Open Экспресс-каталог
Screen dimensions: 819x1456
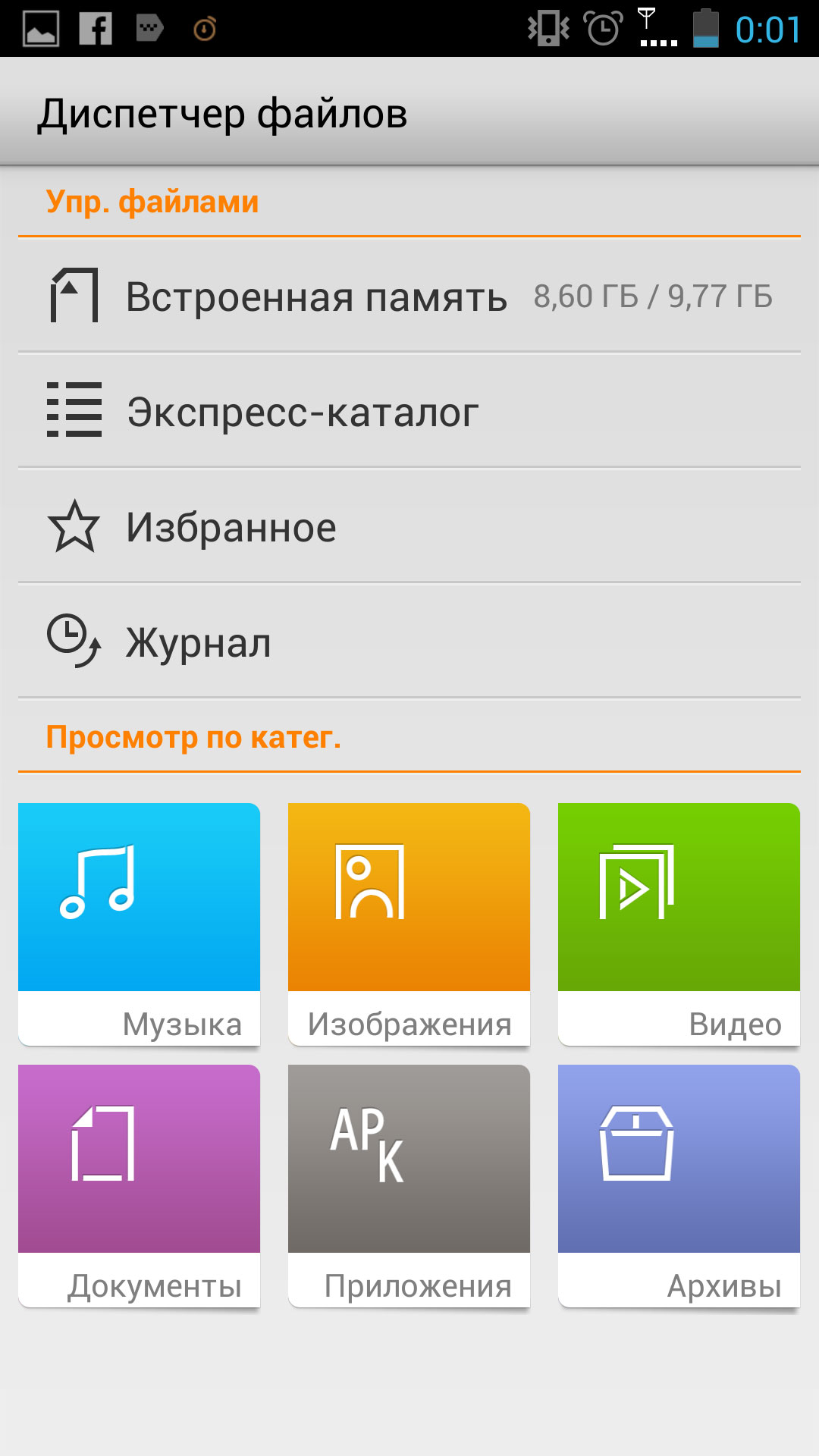pyautogui.click(x=409, y=412)
